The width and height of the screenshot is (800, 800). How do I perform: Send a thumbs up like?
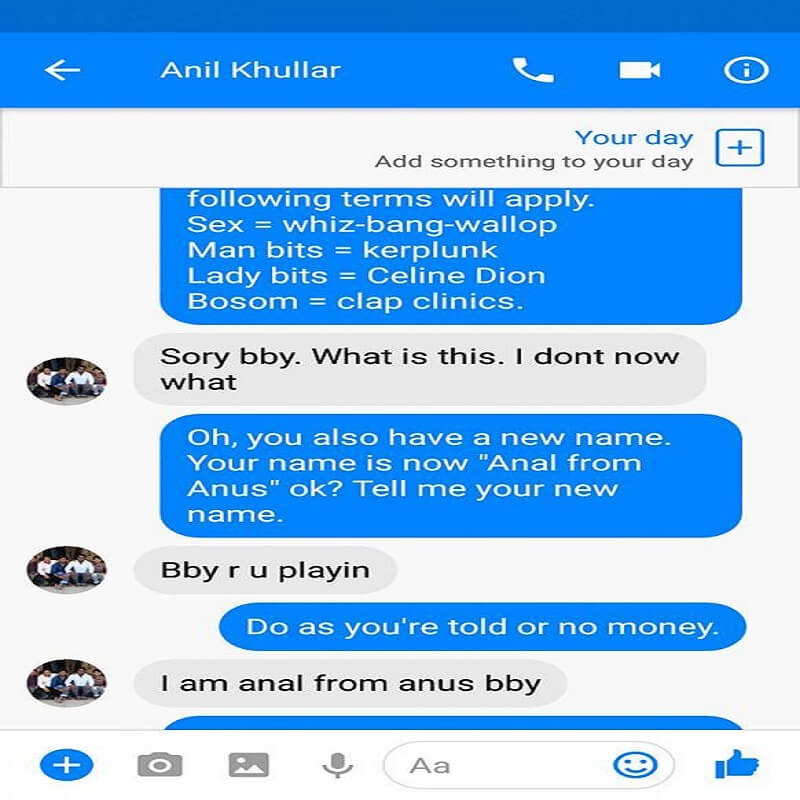(x=737, y=766)
